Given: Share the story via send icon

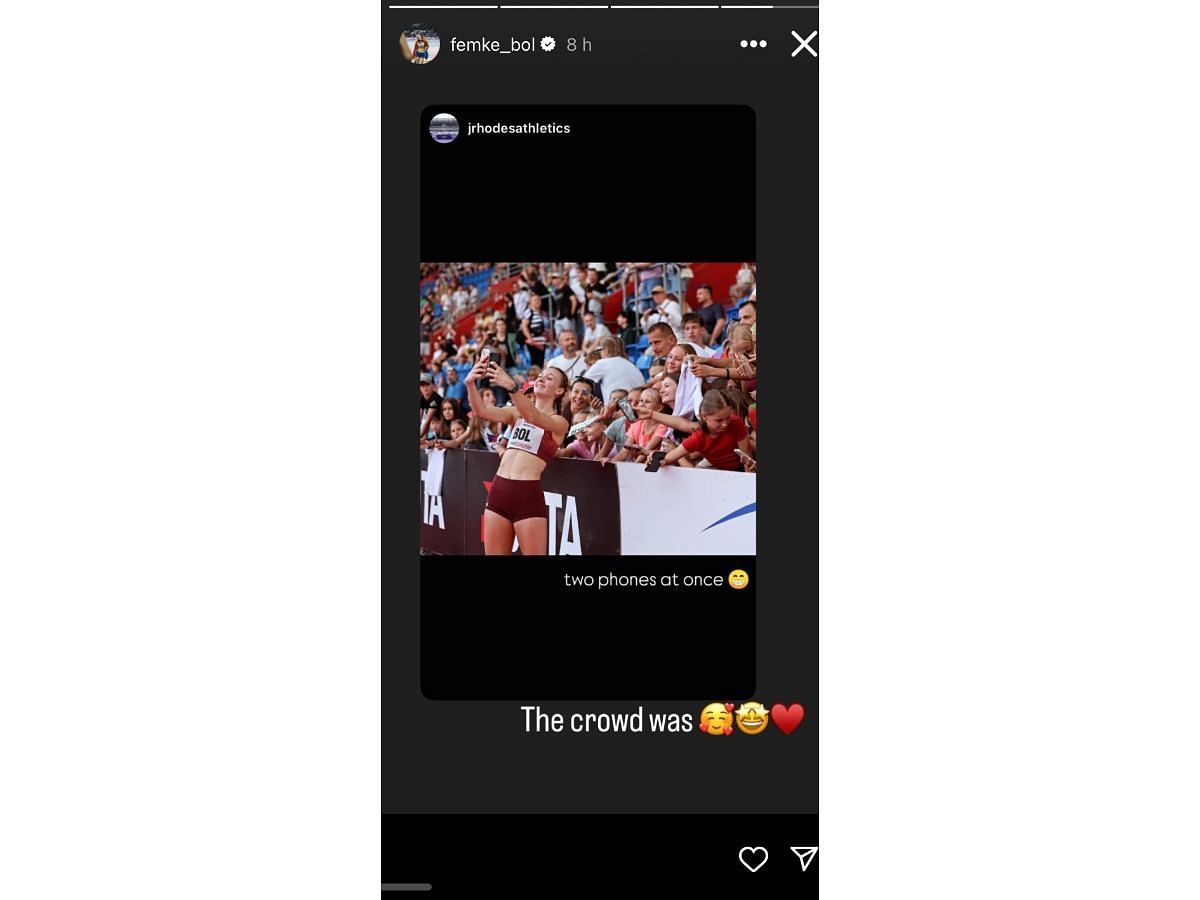Looking at the screenshot, I should click(804, 858).
